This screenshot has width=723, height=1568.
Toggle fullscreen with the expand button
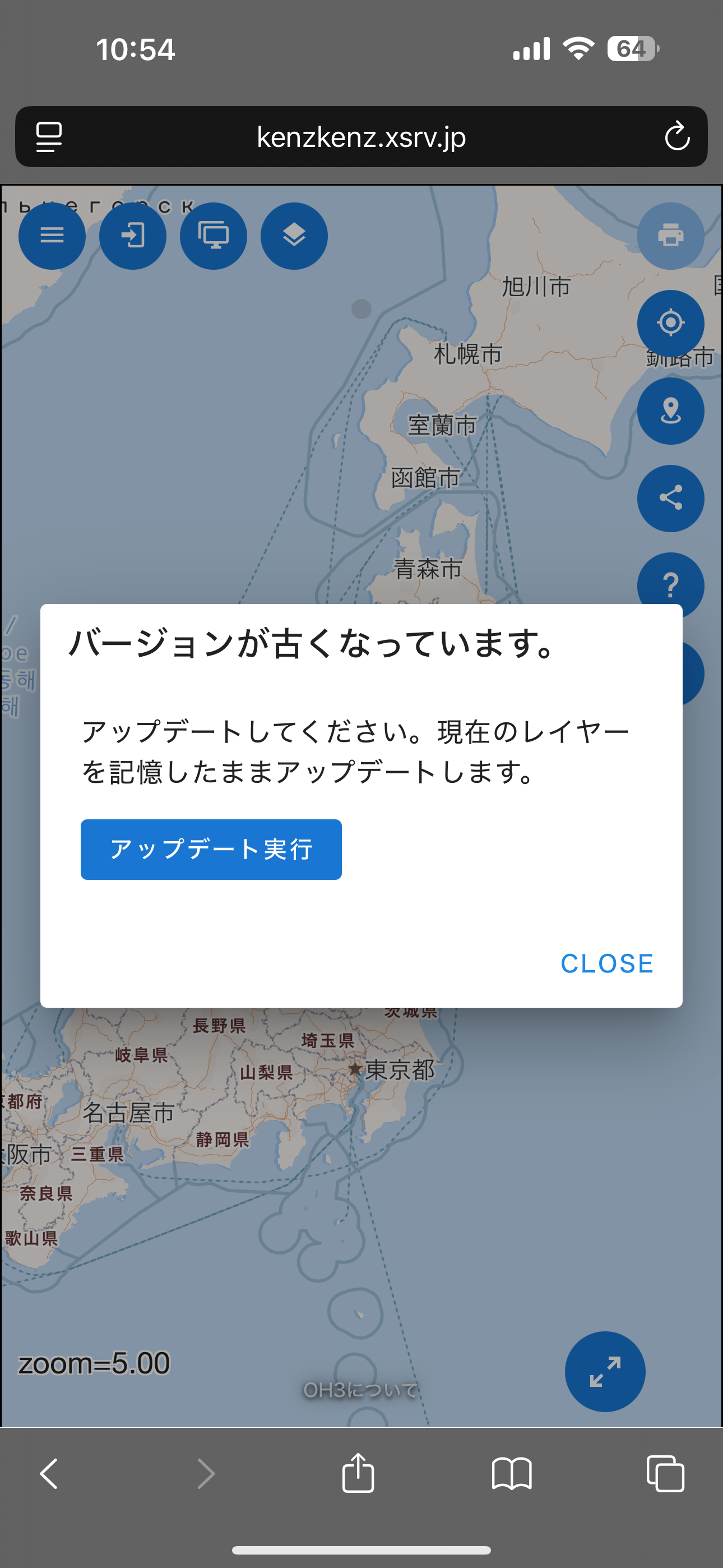click(x=605, y=1371)
